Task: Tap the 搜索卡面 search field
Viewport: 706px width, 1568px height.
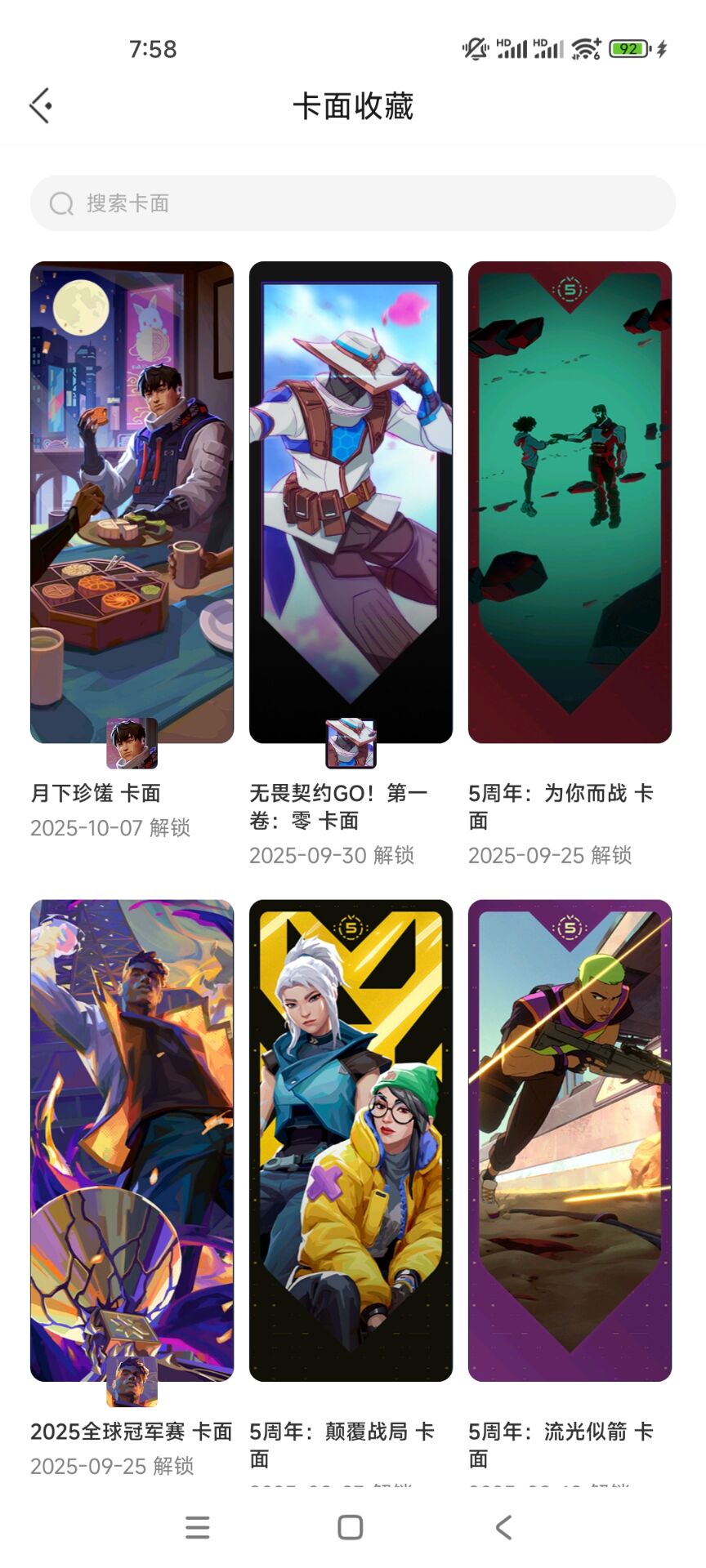Action: [x=353, y=203]
